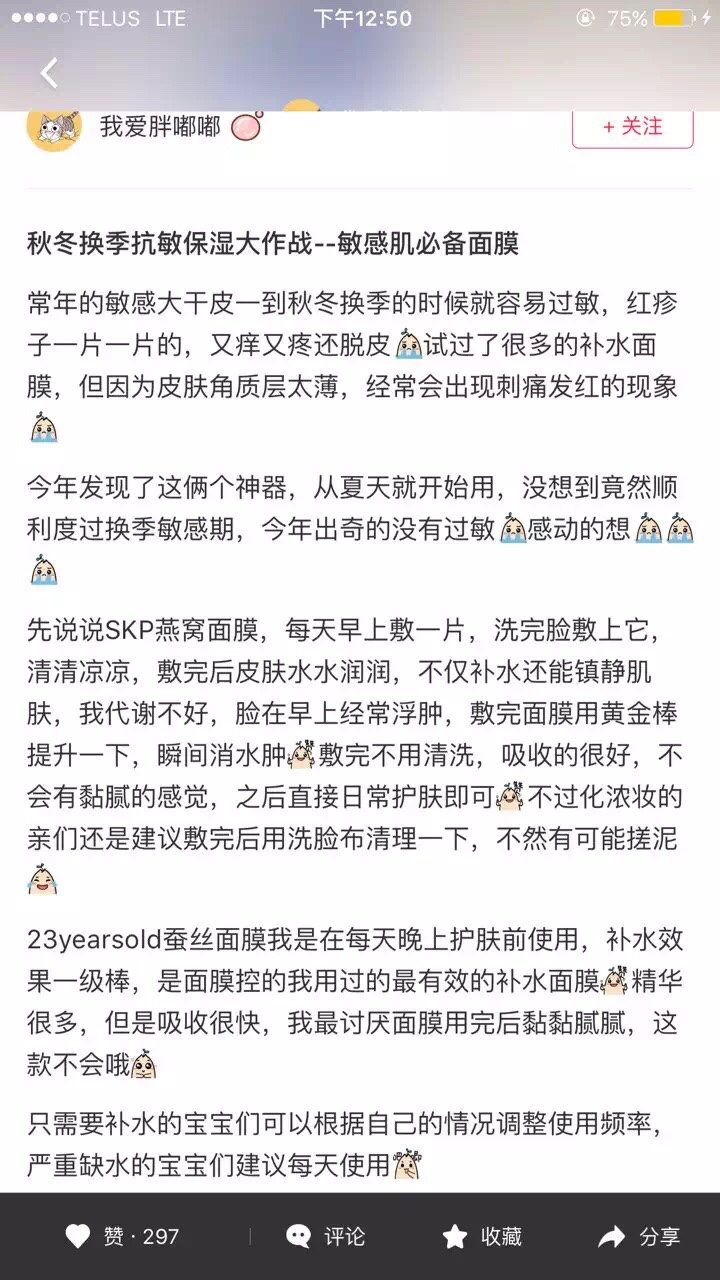Open the 评论 comments section
This screenshot has width=720, height=1280.
(x=325, y=1237)
